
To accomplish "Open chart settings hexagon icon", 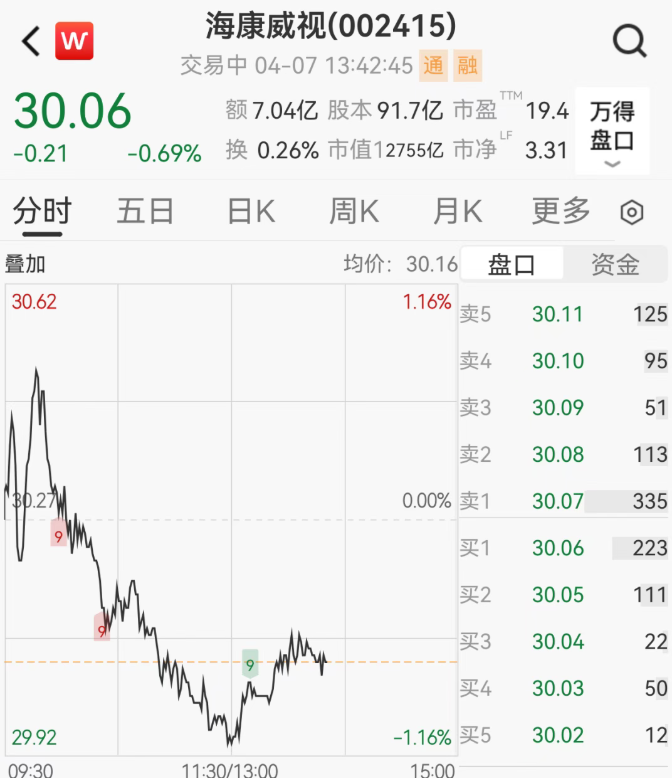I will [631, 212].
